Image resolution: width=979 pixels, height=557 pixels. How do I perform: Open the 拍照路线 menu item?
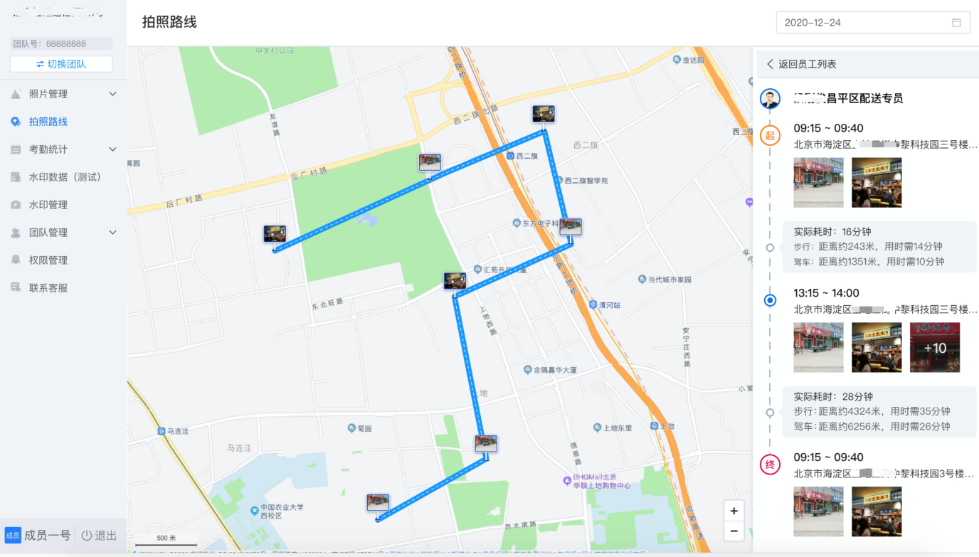[x=48, y=122]
